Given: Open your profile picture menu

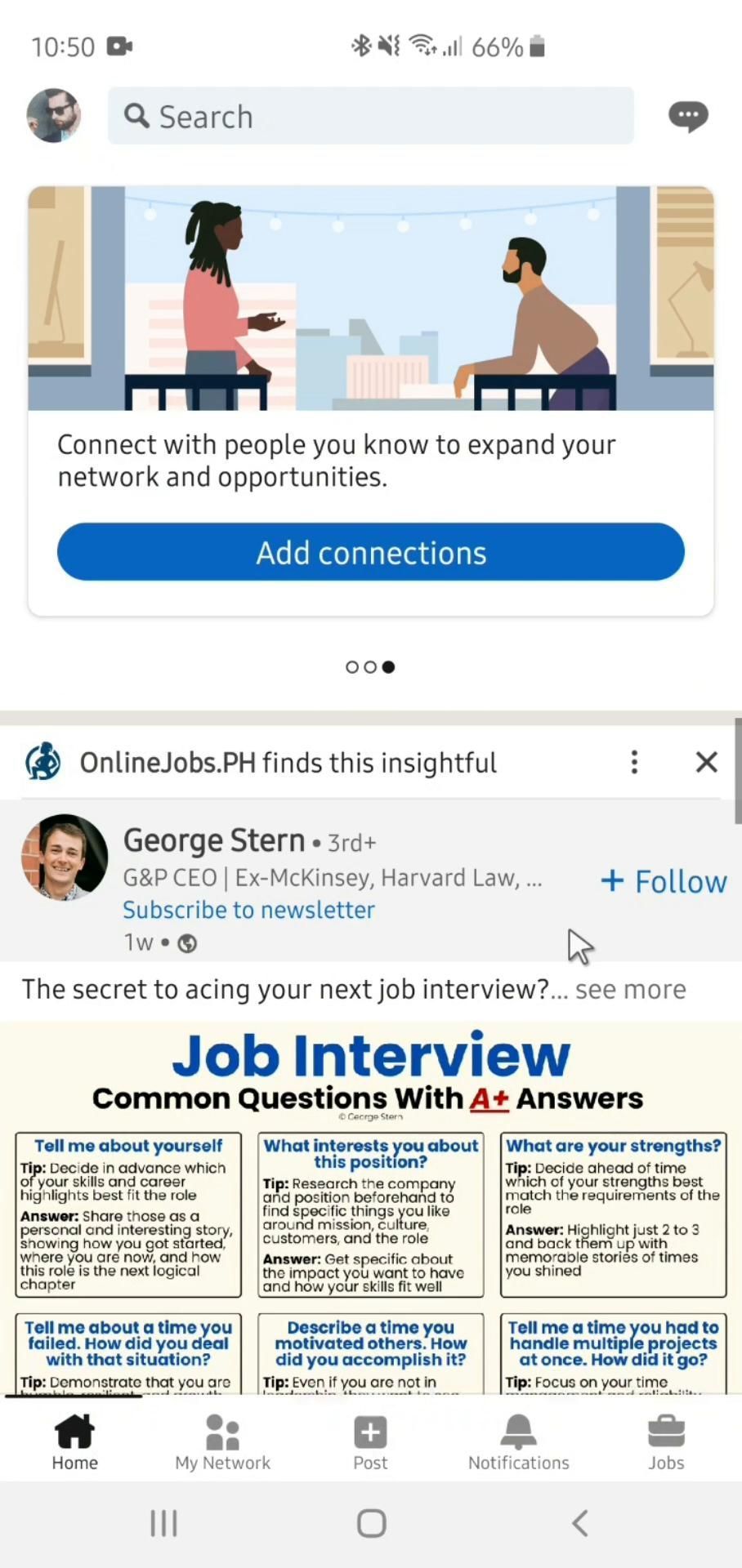Looking at the screenshot, I should [x=54, y=116].
